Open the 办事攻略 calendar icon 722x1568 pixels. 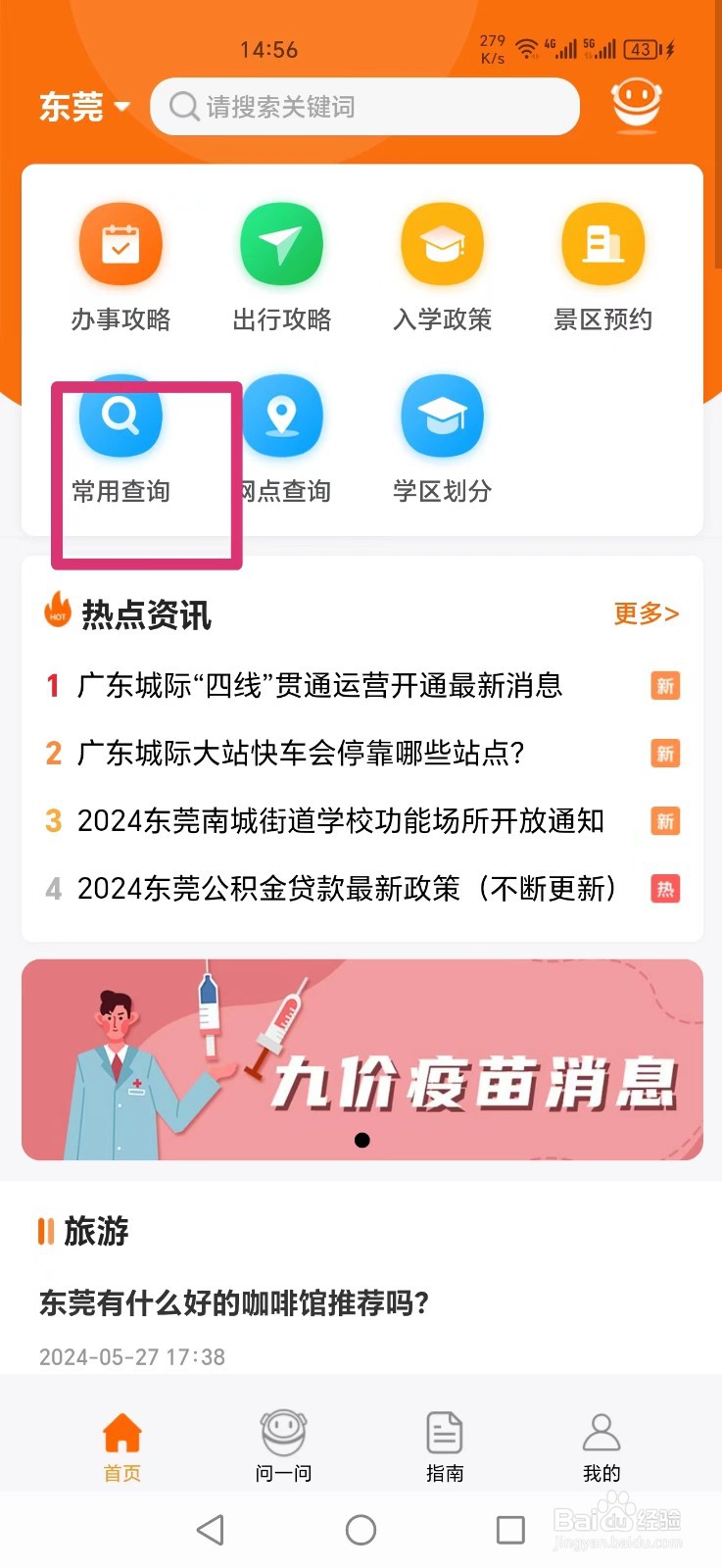pyautogui.click(x=120, y=243)
